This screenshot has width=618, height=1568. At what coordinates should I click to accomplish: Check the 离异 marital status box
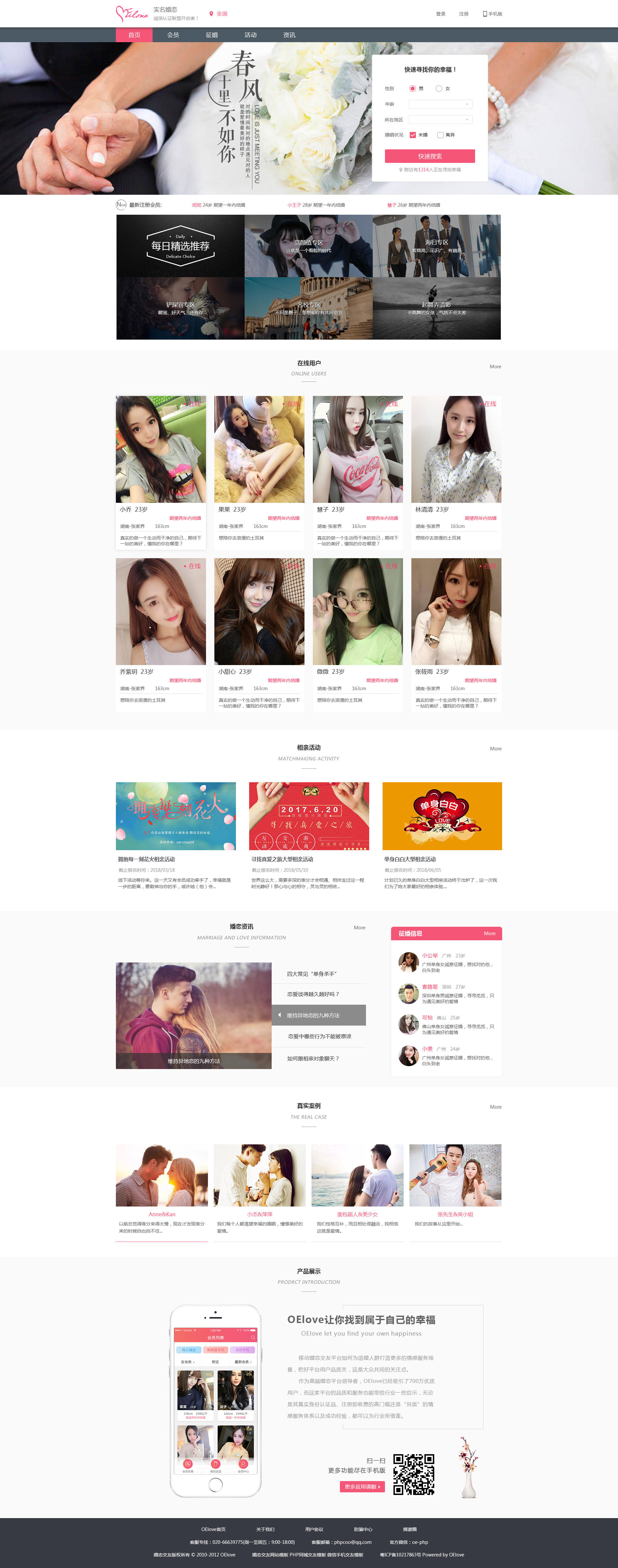coord(440,135)
